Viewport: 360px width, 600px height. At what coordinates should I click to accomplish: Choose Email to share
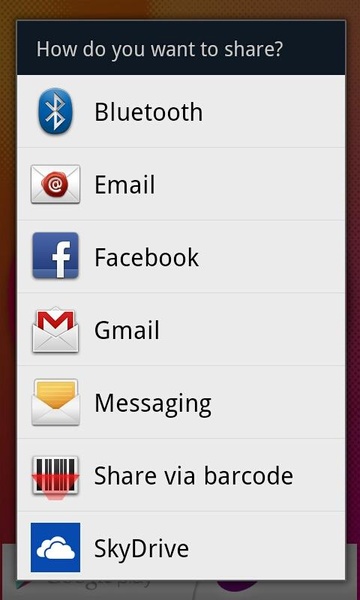[181, 184]
